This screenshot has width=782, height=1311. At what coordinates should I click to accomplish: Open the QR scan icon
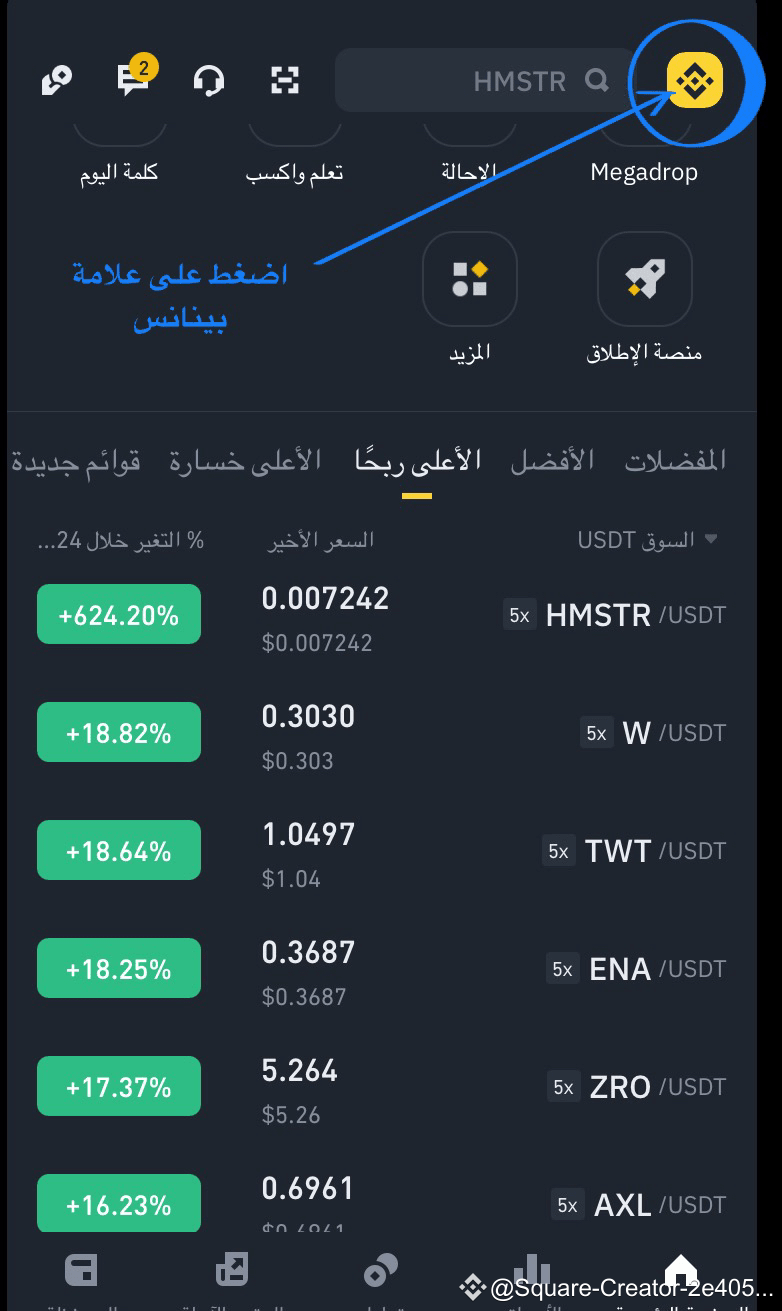[286, 80]
